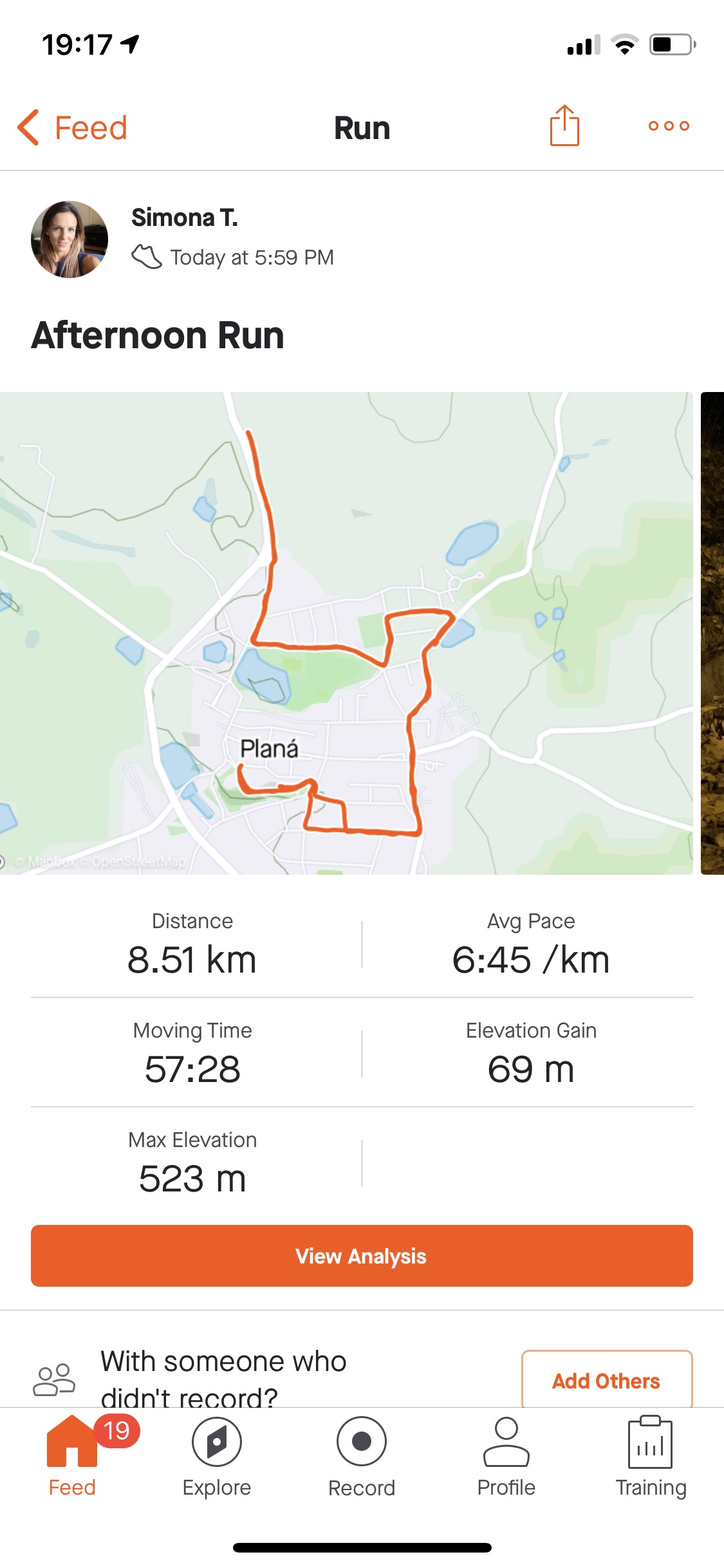The height and width of the screenshot is (1568, 724).
Task: Open Simona T.'s profile picture
Action: 70,239
